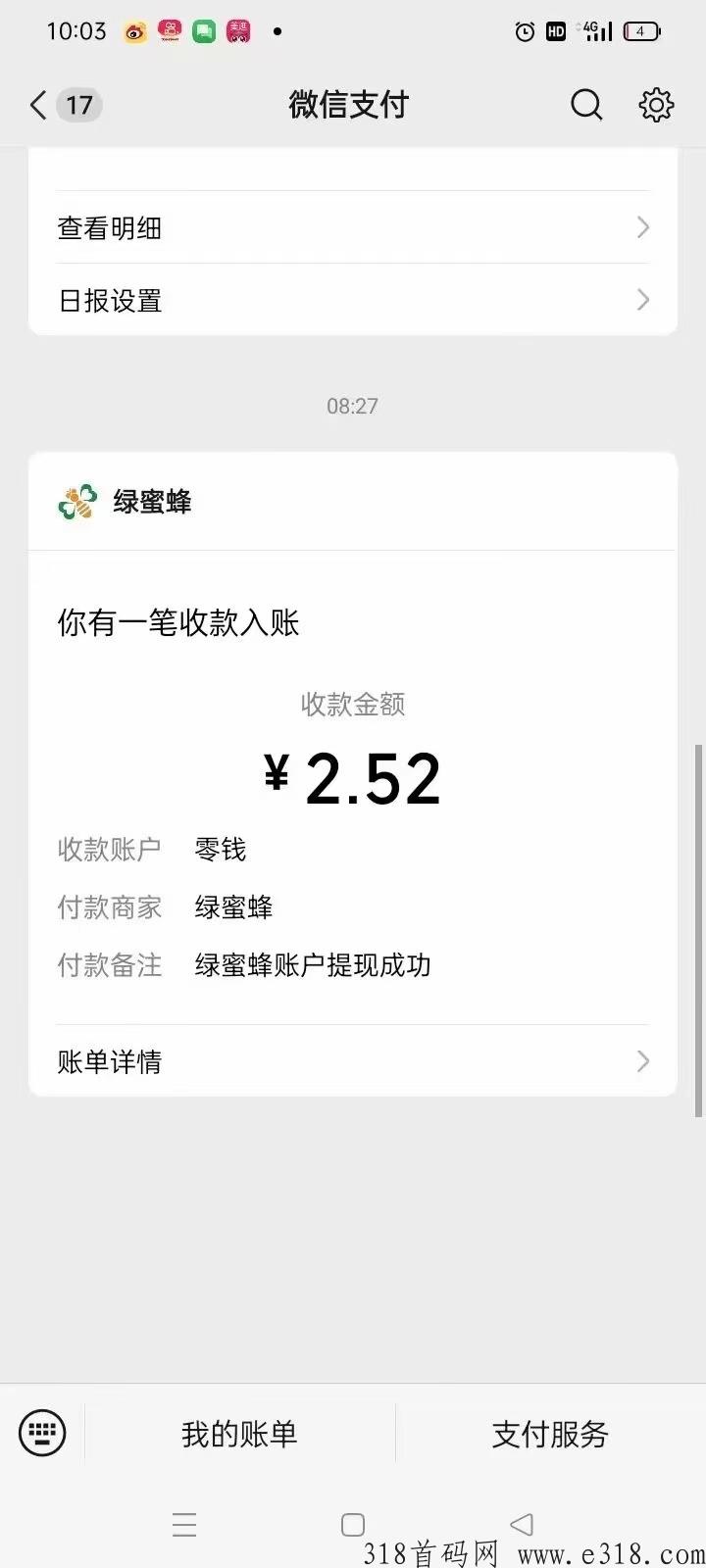
Task: Tap the system back triangle
Action: point(522,1524)
